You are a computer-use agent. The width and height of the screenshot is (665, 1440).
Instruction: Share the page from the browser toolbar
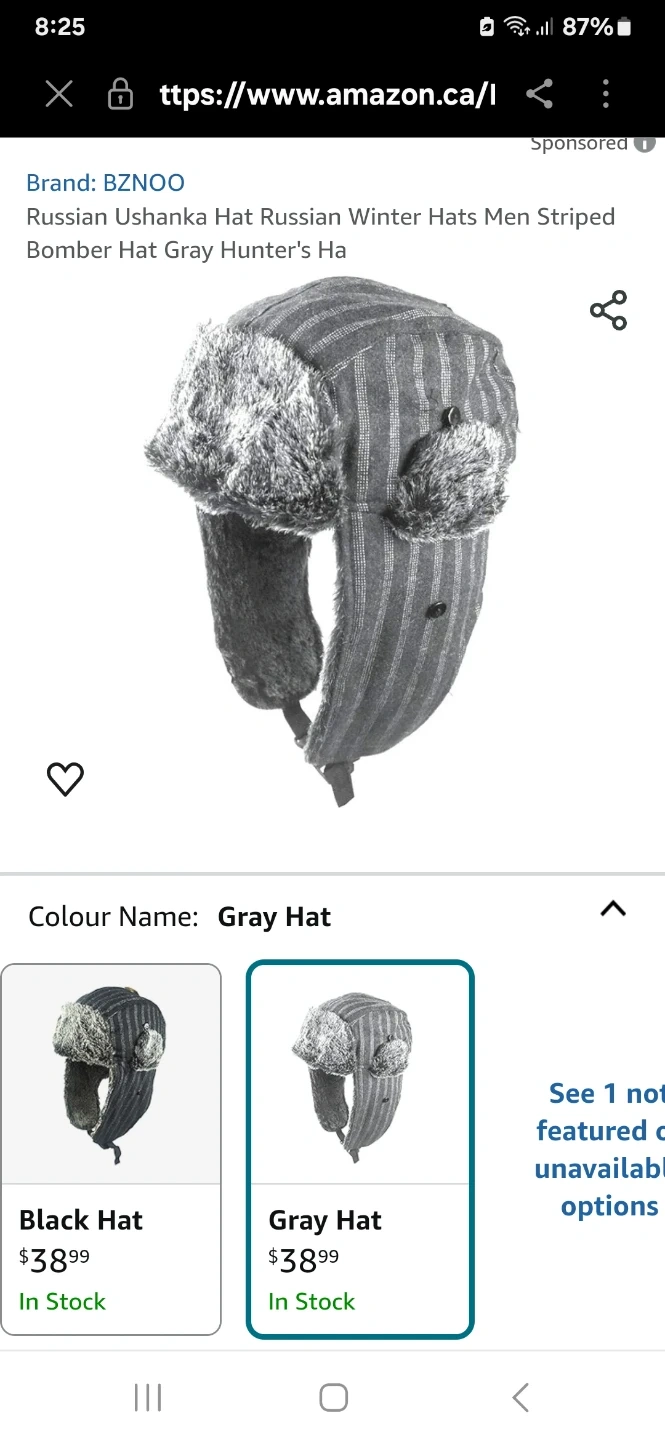(539, 95)
